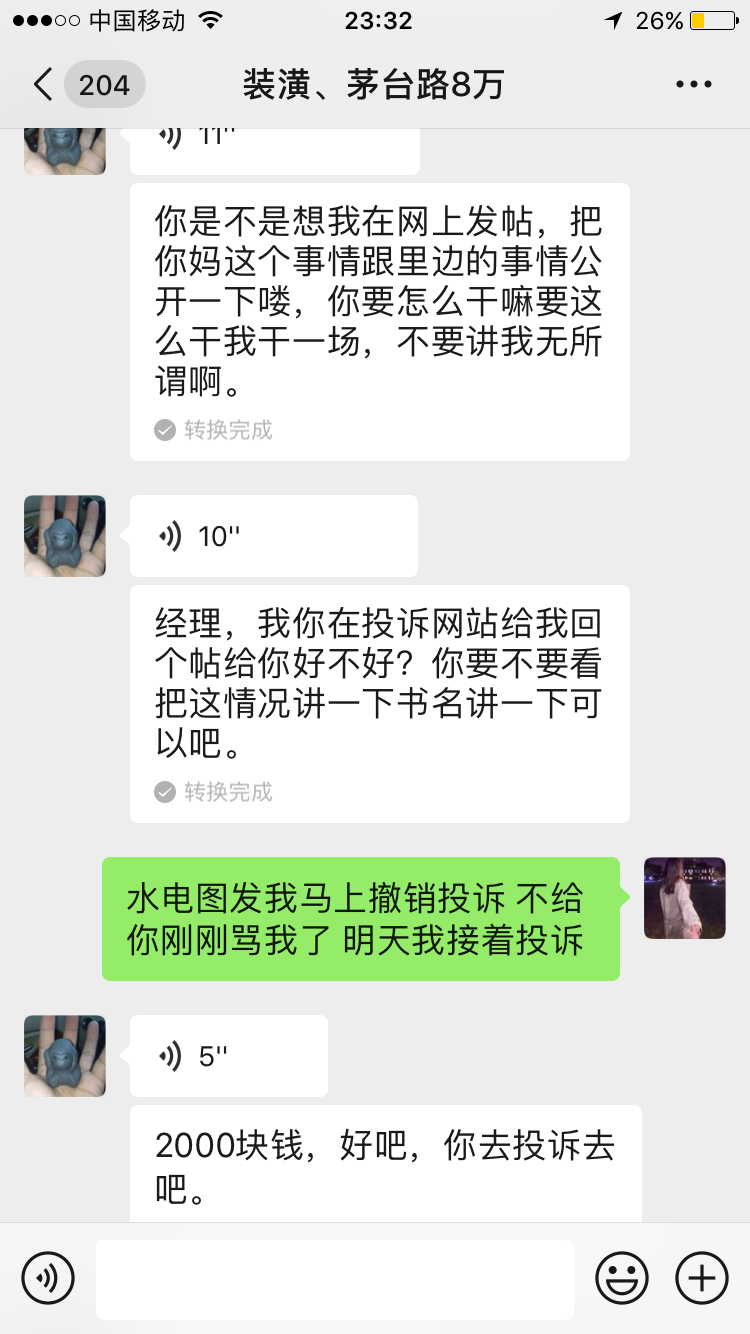The width and height of the screenshot is (750, 1334).
Task: Switch to voice input mode
Action: pyautogui.click(x=47, y=1278)
